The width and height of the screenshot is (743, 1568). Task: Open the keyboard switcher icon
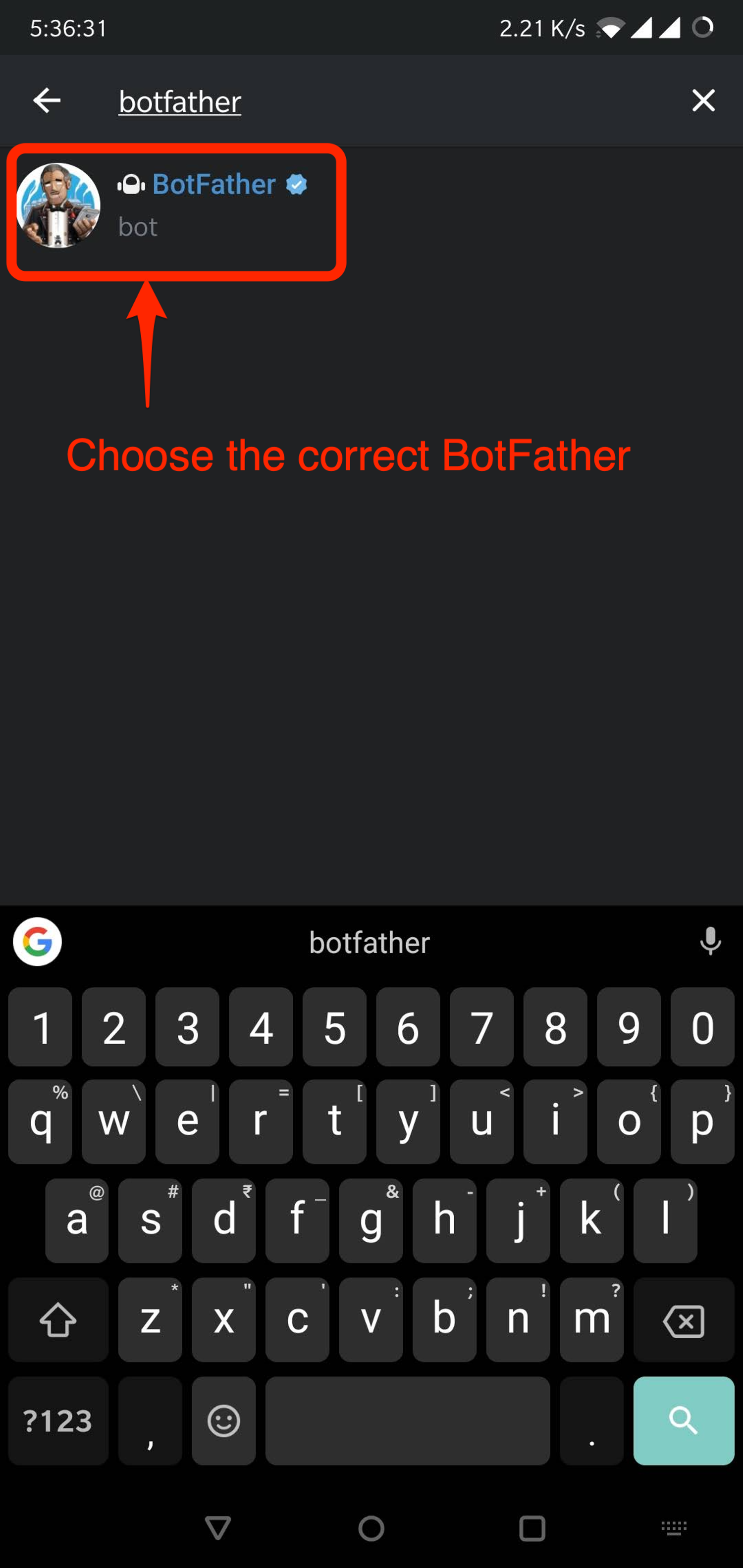point(674,1528)
